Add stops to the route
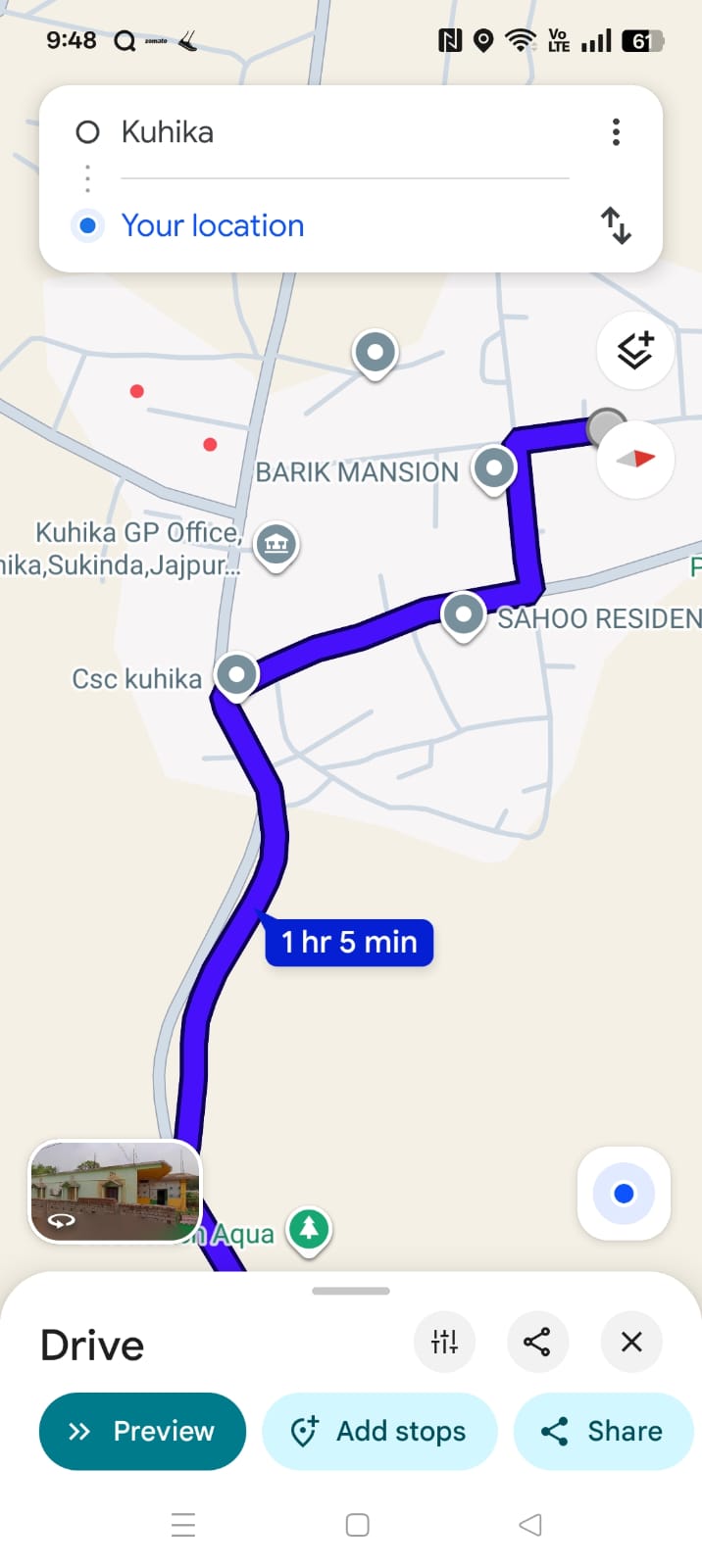Image resolution: width=702 pixels, height=1568 pixels. tap(379, 1431)
